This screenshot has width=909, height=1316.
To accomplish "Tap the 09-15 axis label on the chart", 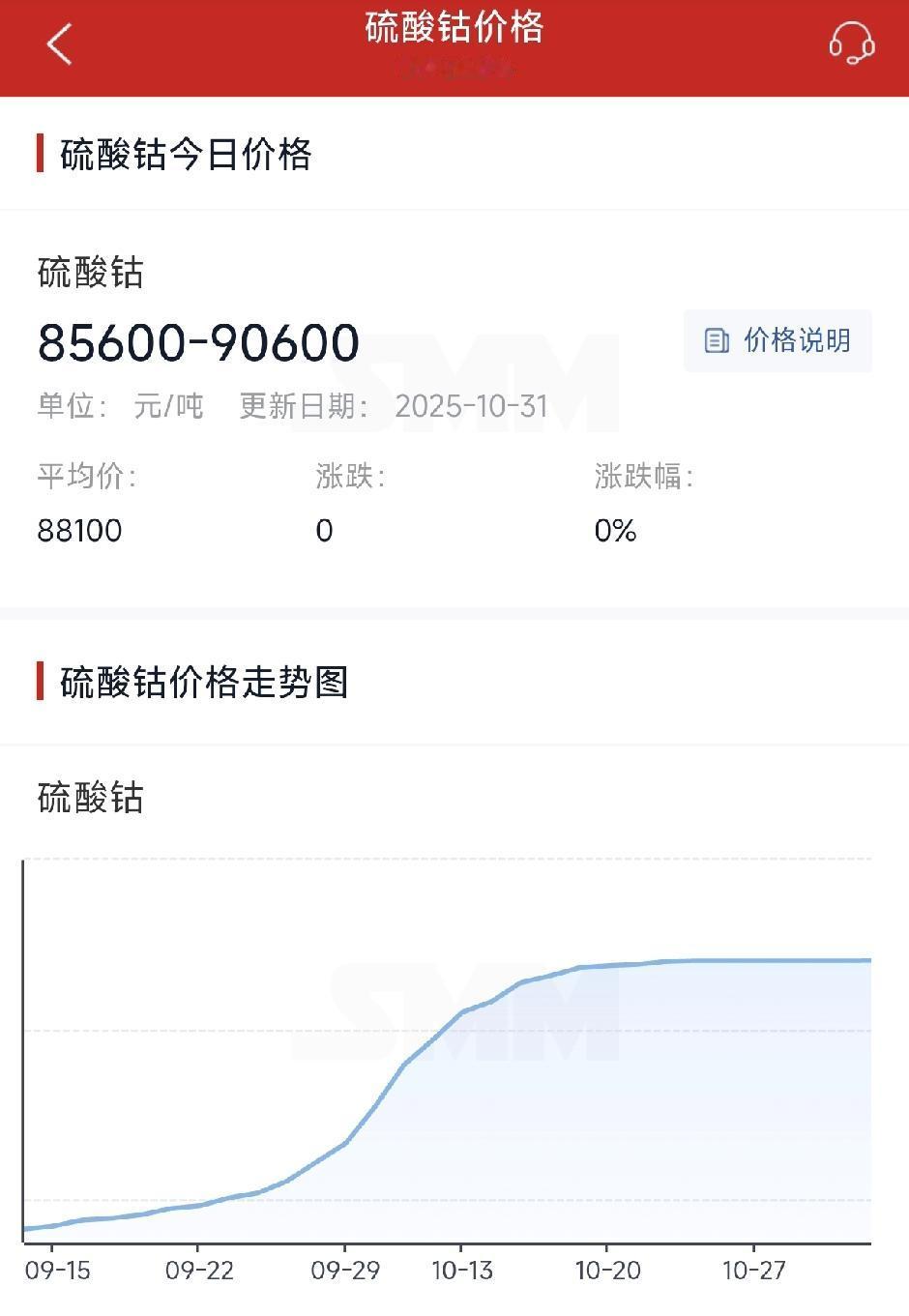I will [60, 1273].
